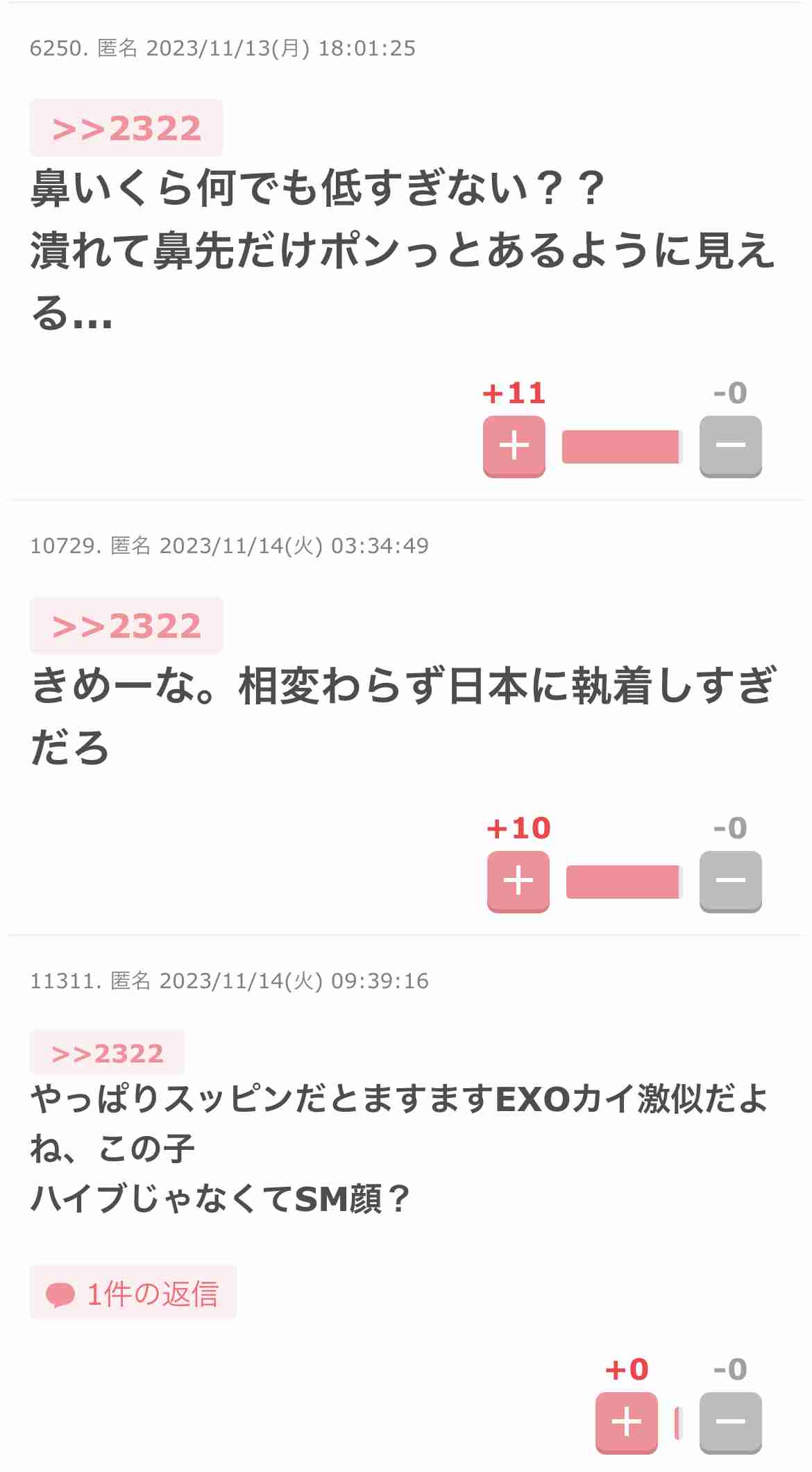Tap the plus button on comment 11311

pos(626,1421)
